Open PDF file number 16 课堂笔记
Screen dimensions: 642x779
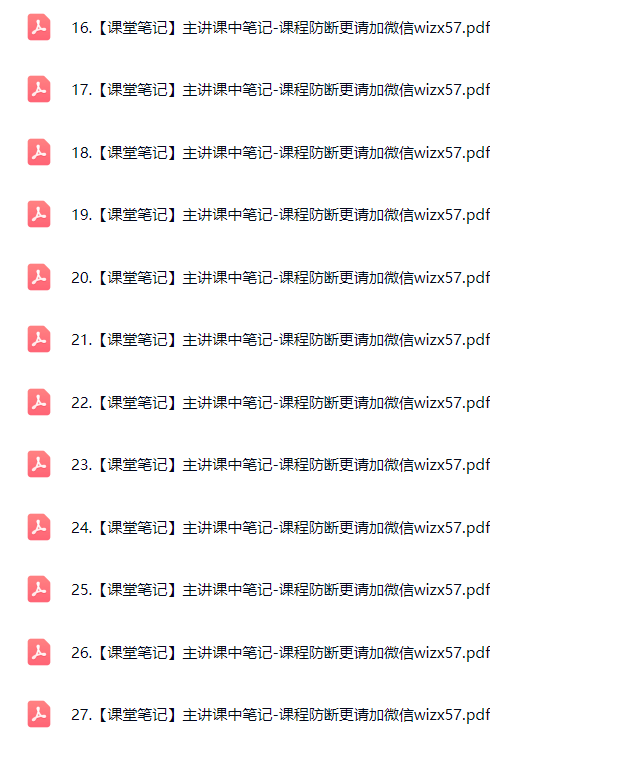281,28
